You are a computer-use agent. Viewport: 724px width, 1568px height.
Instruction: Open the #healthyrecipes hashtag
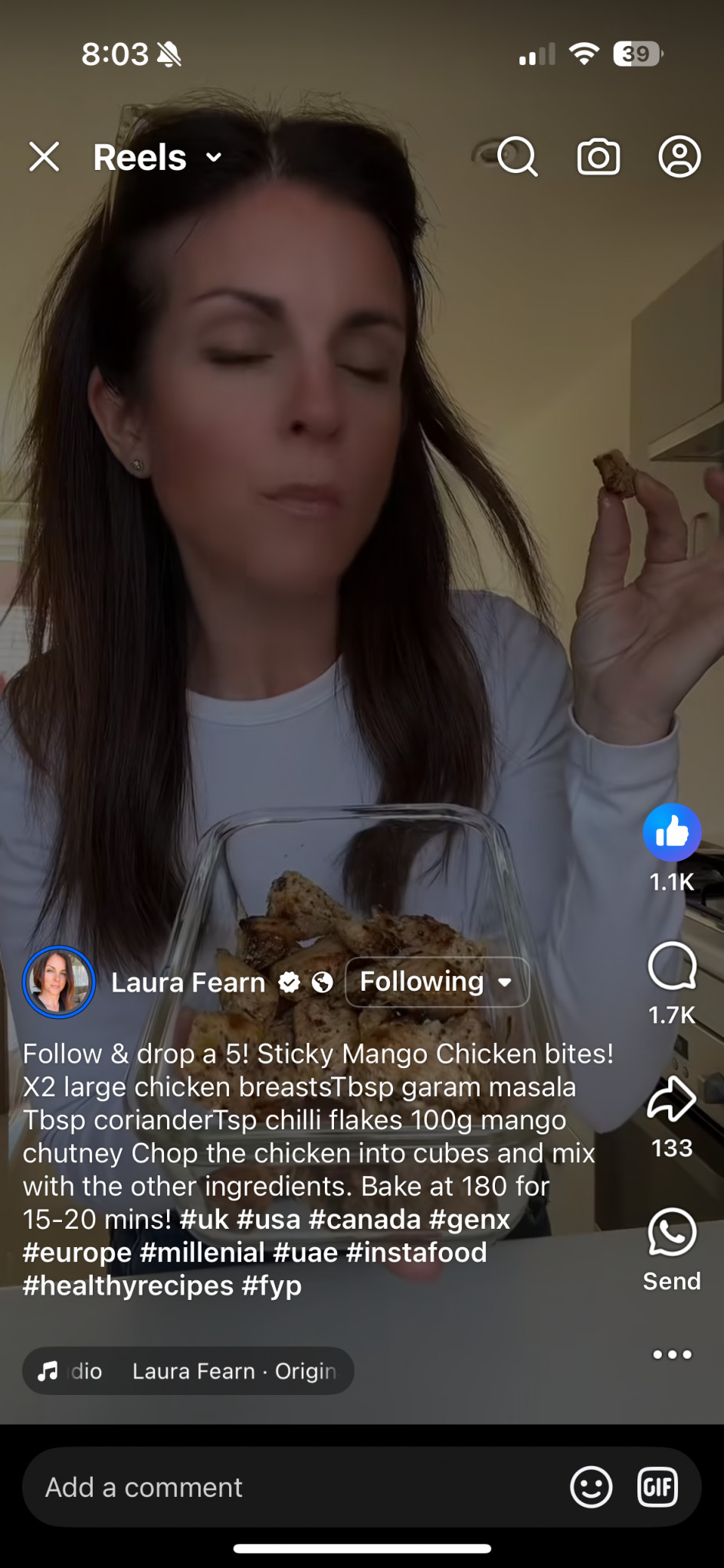pyautogui.click(x=128, y=1285)
